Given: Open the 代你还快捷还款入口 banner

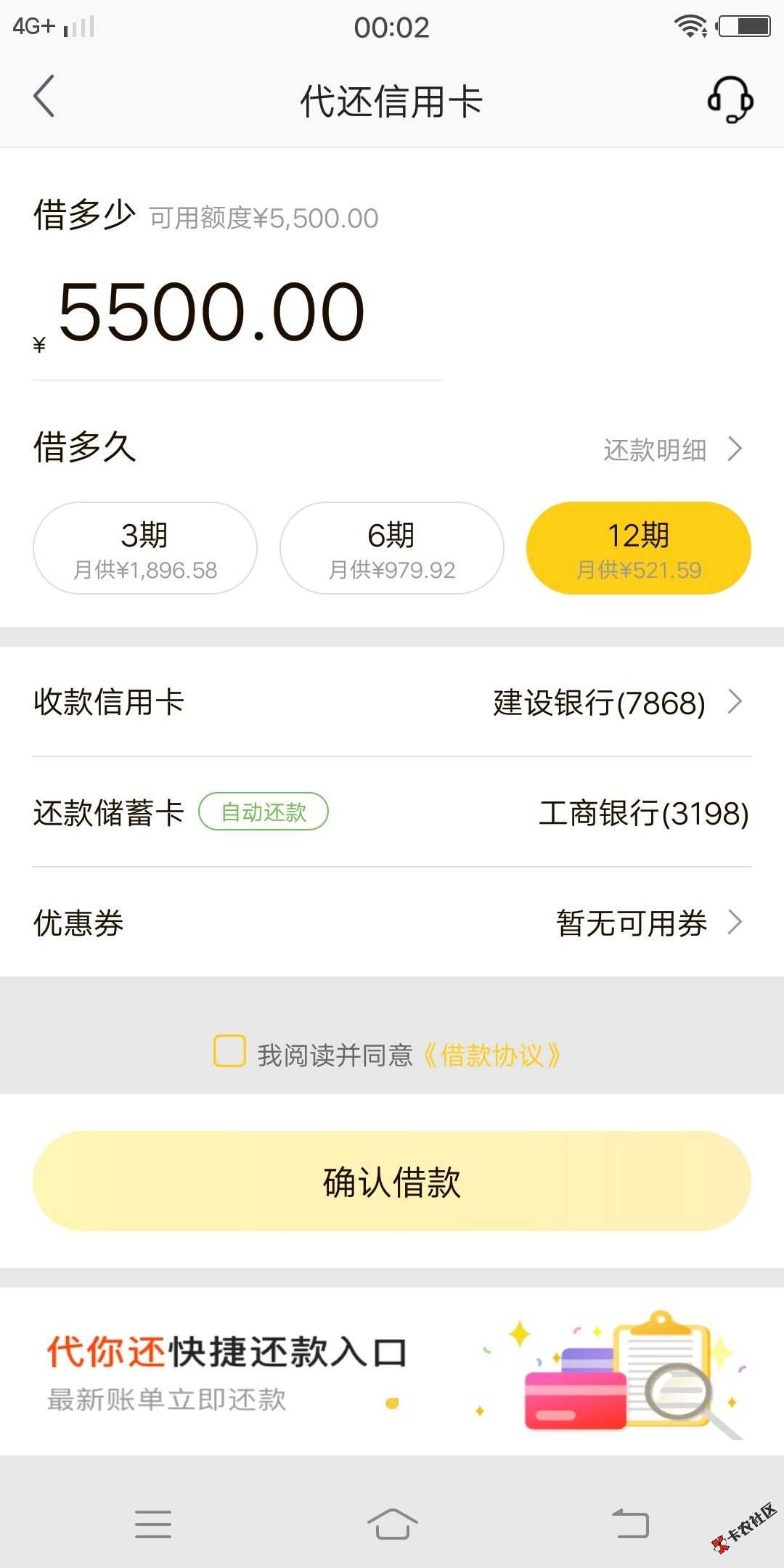Looking at the screenshot, I should click(392, 1372).
